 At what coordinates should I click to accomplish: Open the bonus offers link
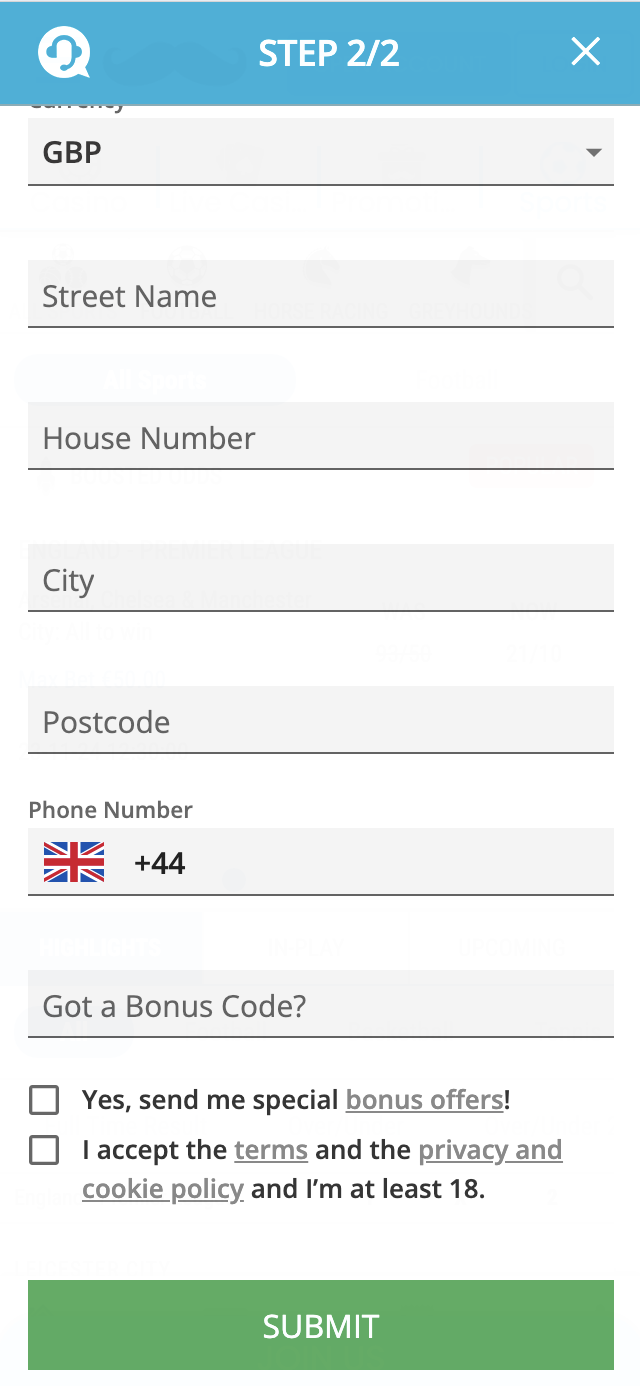(424, 1100)
